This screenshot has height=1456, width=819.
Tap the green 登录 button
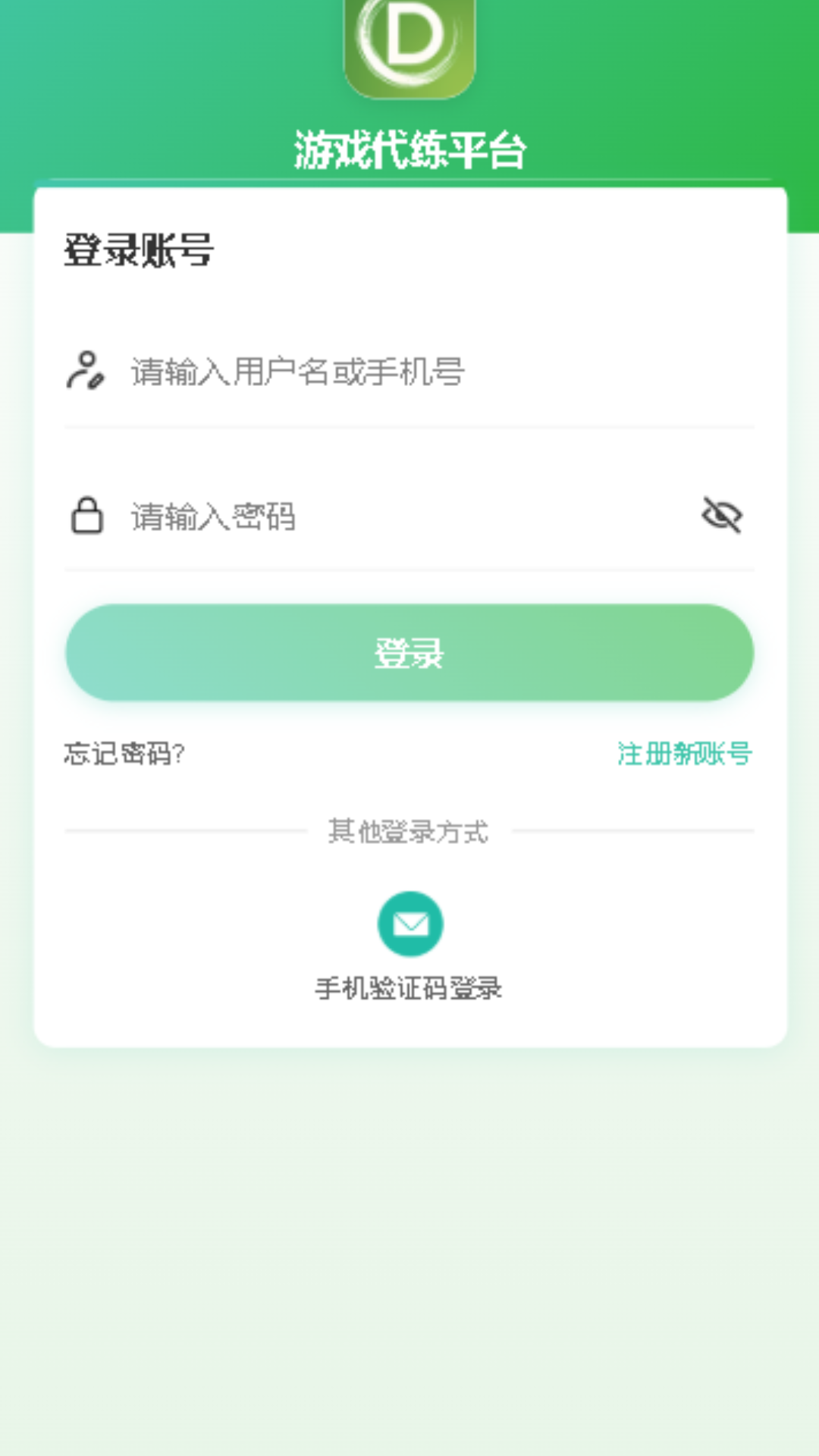[409, 653]
